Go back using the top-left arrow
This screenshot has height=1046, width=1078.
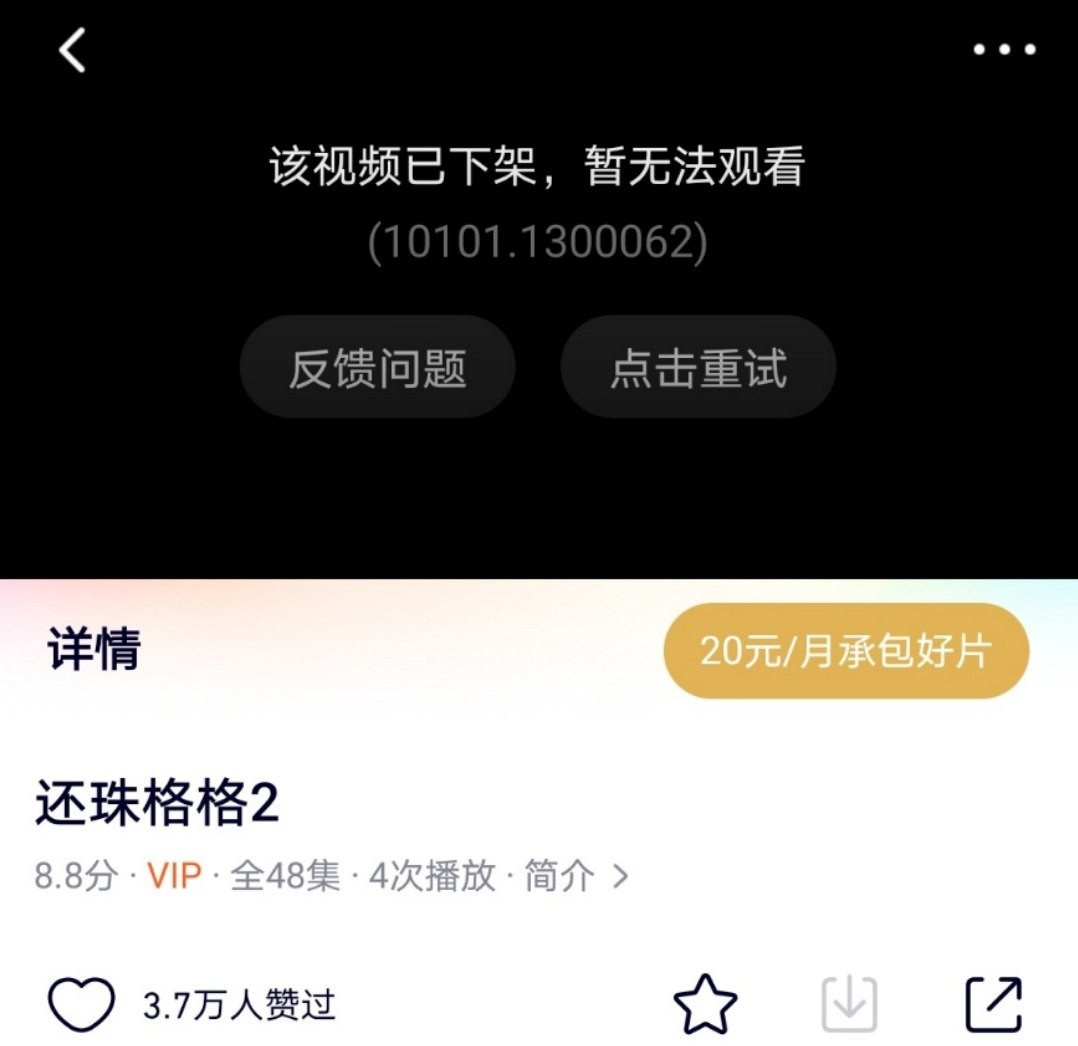[x=72, y=50]
